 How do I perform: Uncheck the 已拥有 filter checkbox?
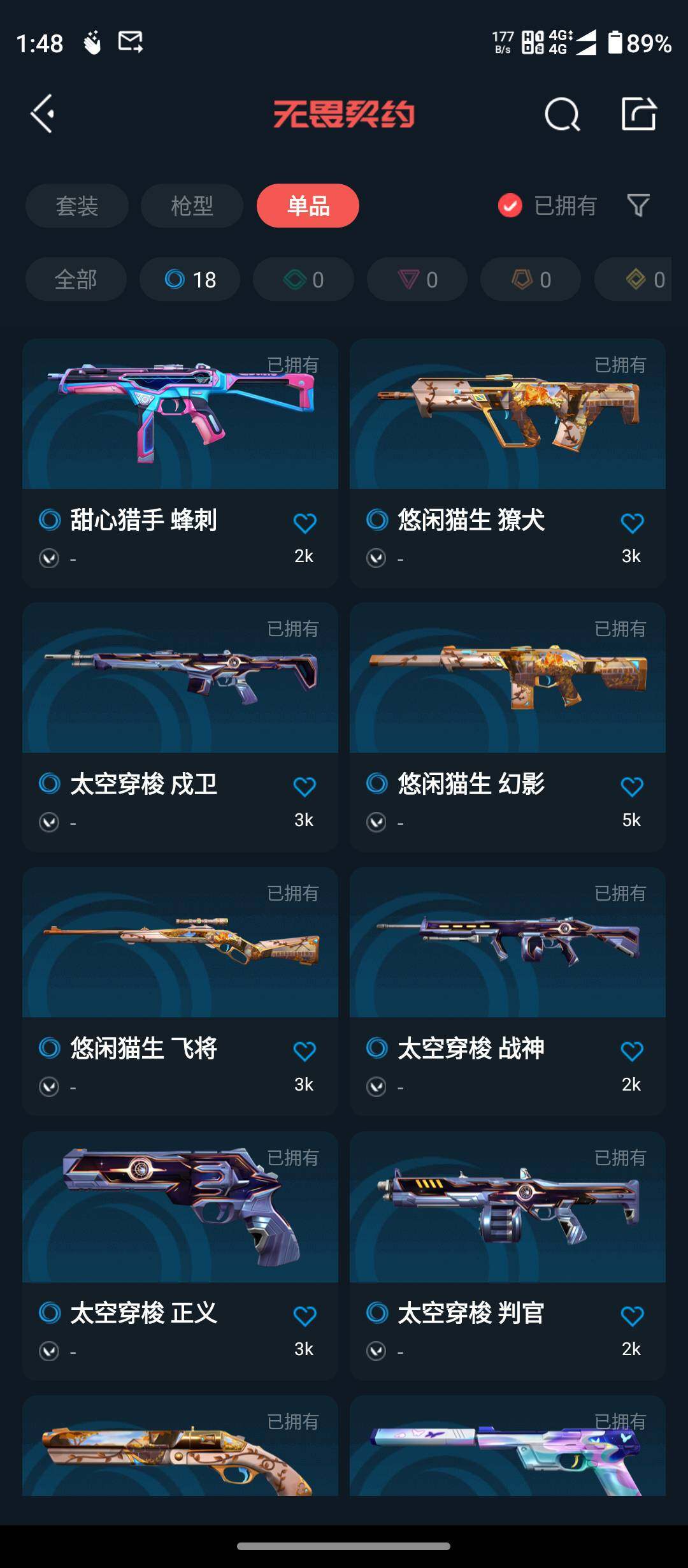click(x=510, y=206)
